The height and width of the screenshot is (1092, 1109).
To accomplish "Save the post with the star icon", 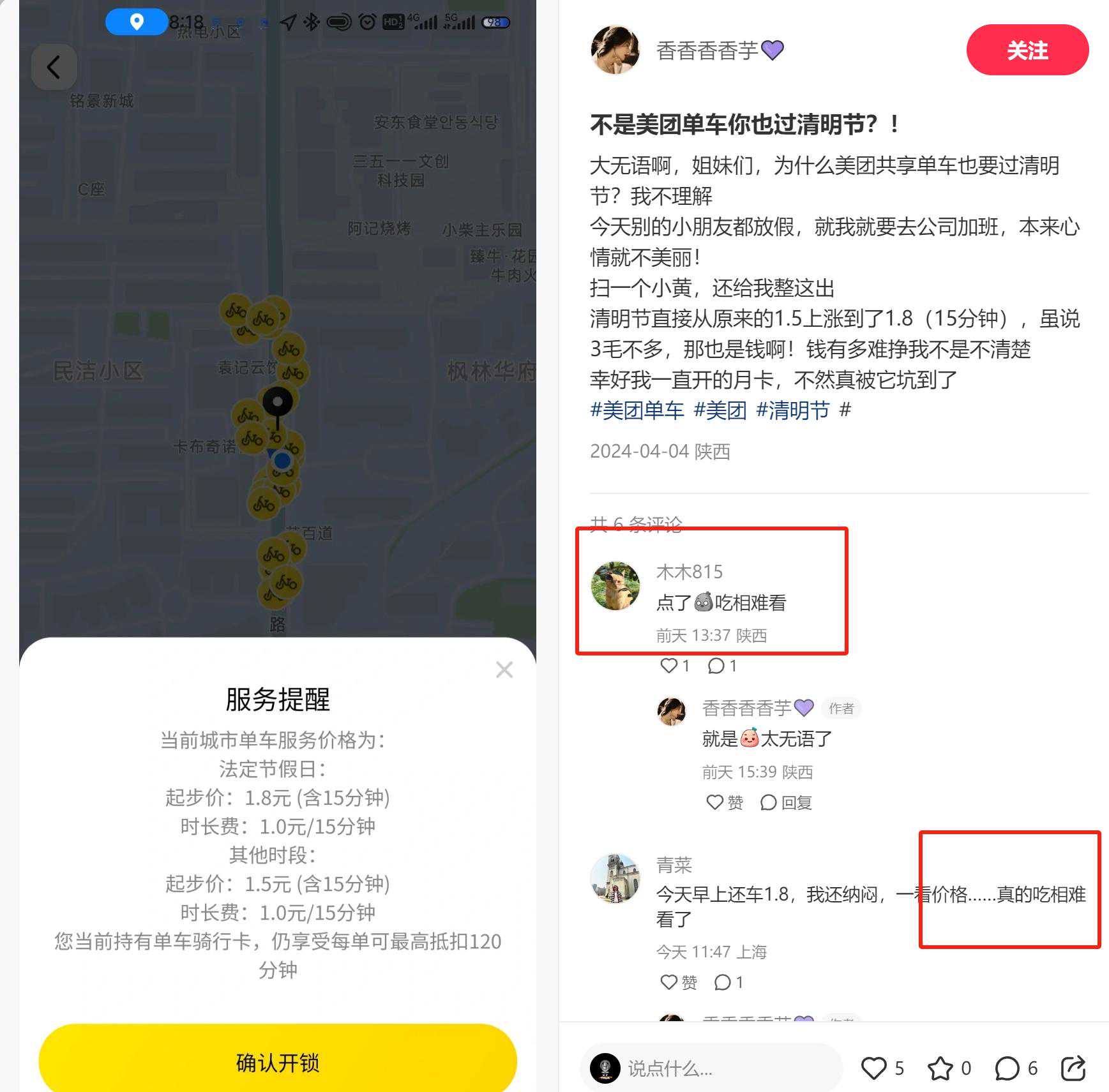I will [940, 1068].
